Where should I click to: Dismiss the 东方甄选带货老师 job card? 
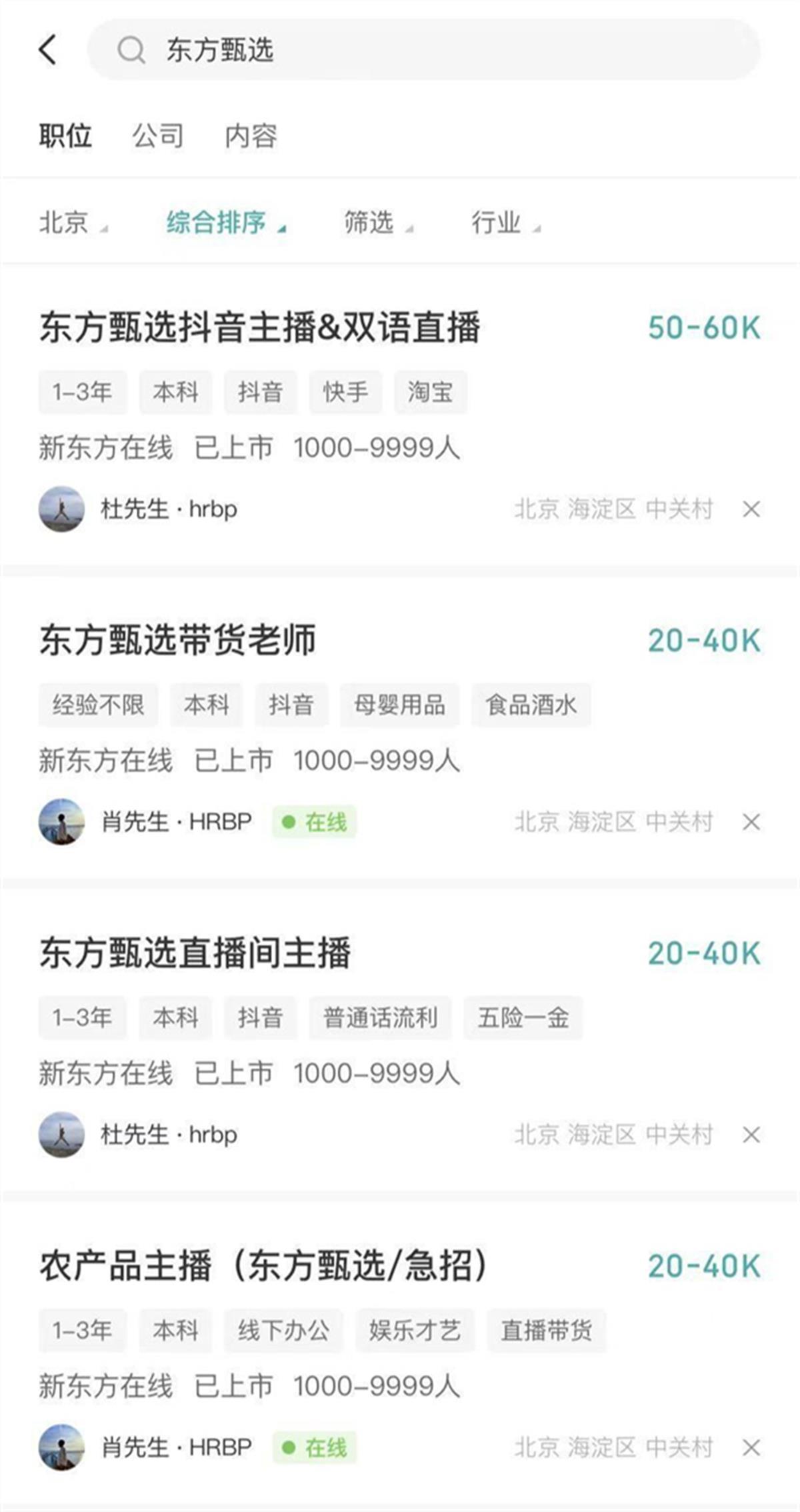pyautogui.click(x=751, y=822)
